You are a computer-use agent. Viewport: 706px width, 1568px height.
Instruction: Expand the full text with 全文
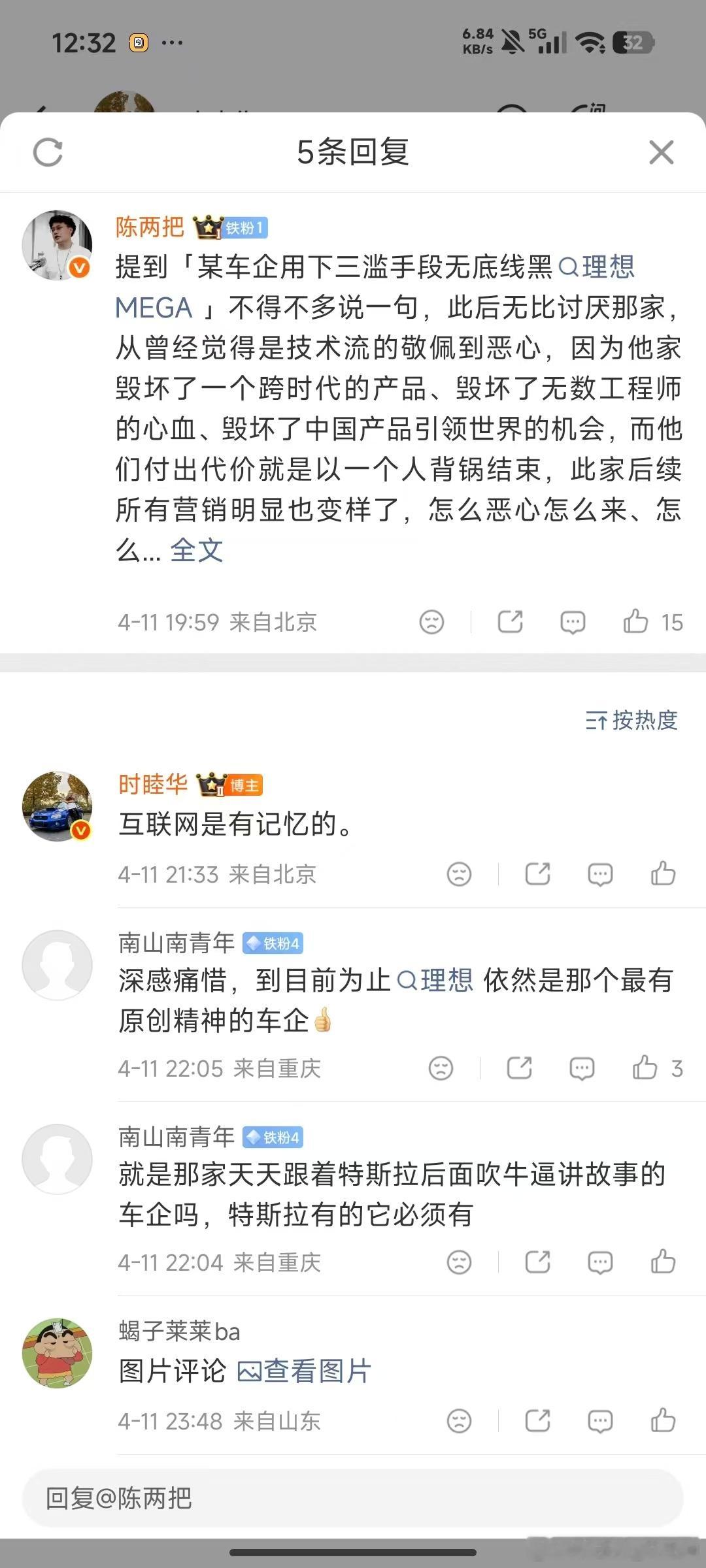195,551
